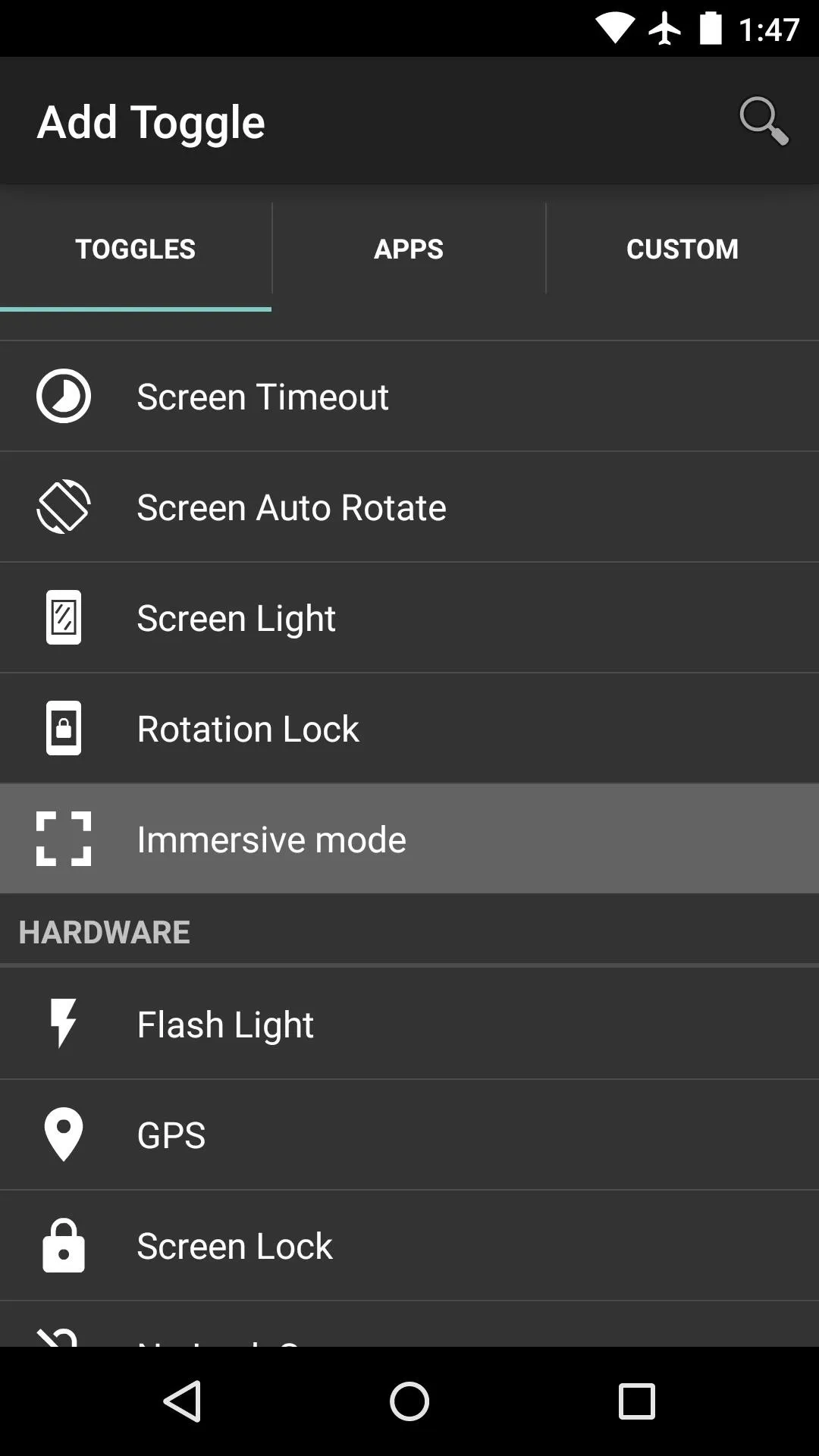This screenshot has width=819, height=1456.
Task: Open the search icon in the app bar
Action: 764,121
